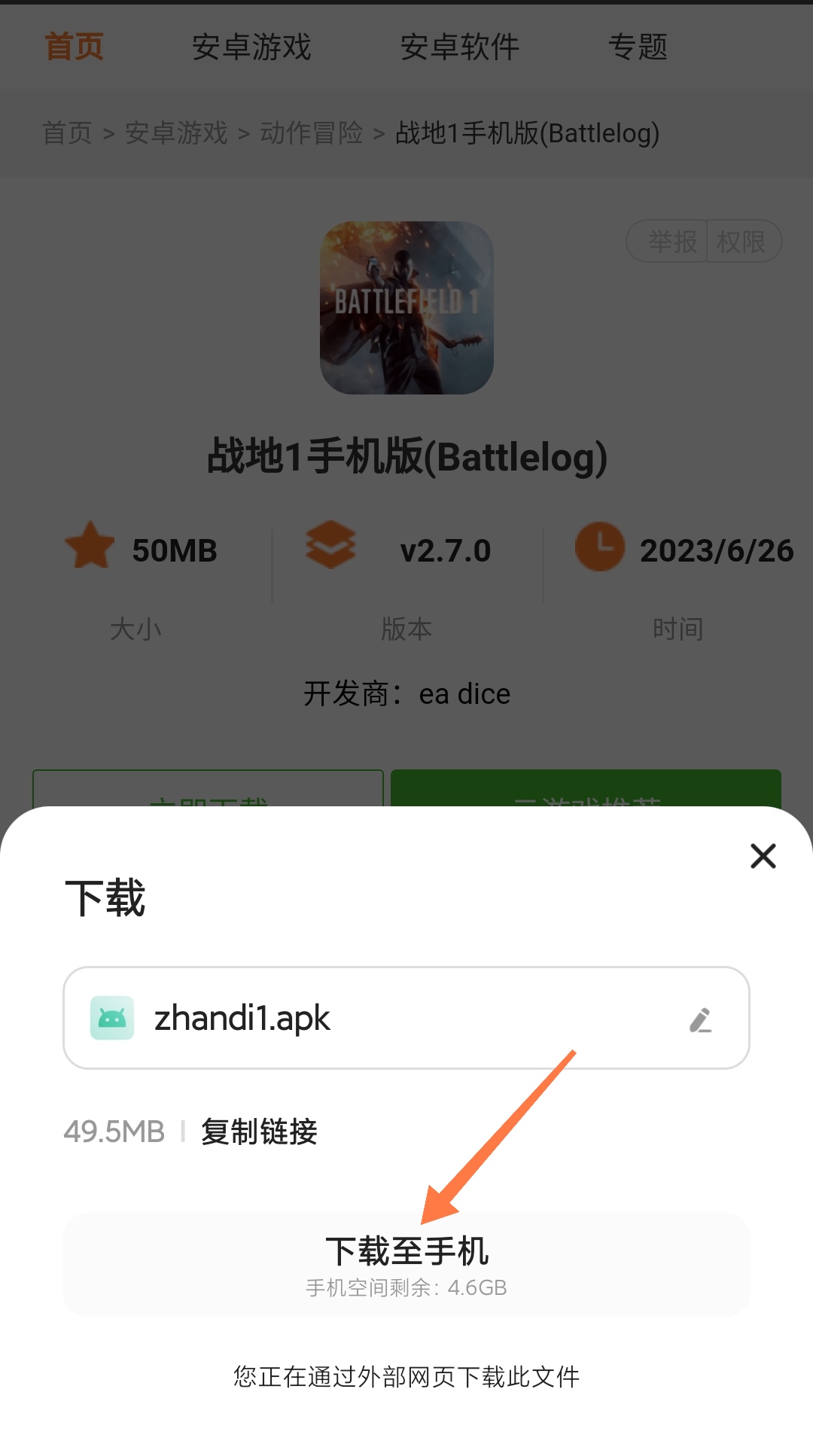The width and height of the screenshot is (813, 1456).
Task: Copy the download link via 复制链接
Action: tap(259, 1132)
